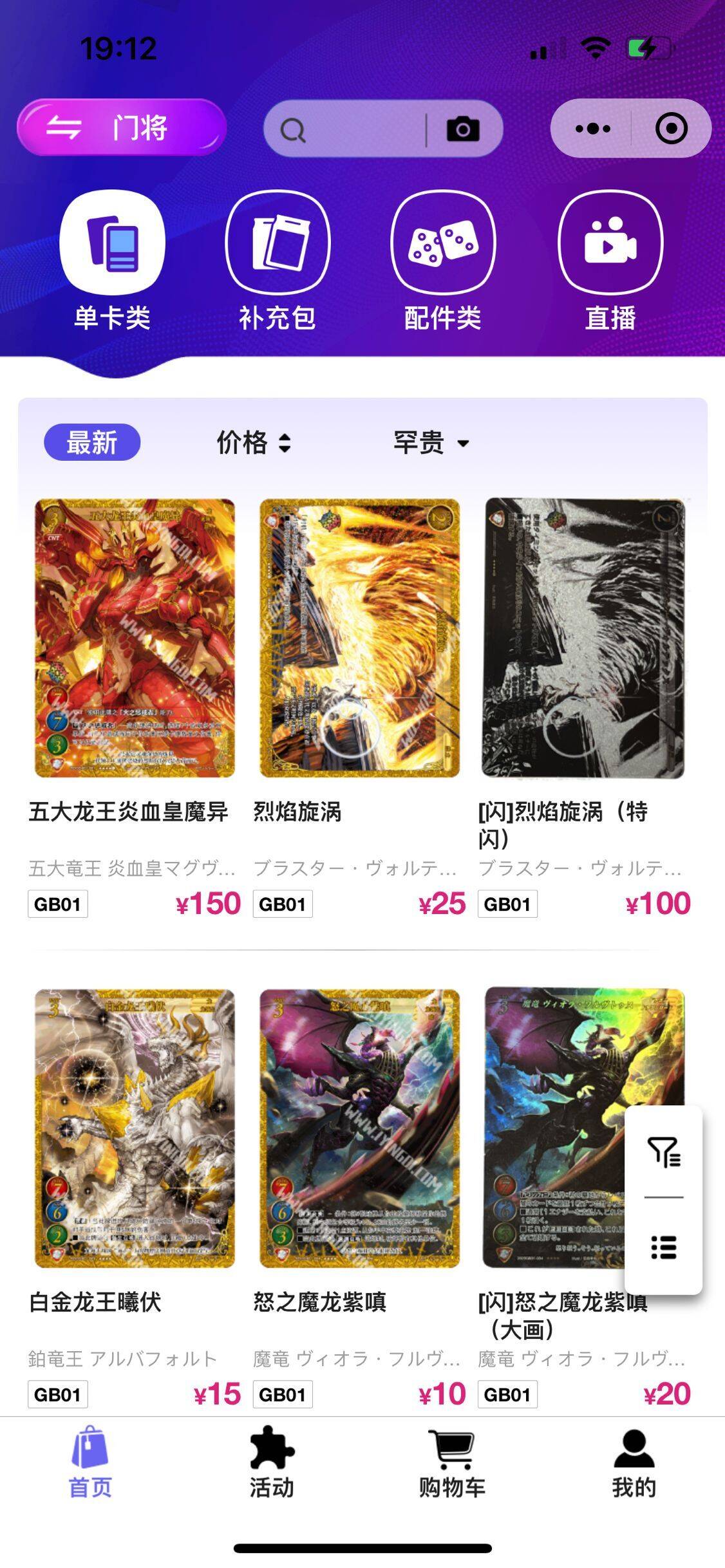The height and width of the screenshot is (1568, 725).
Task: Open the ¥25 烈焰旋涡 card
Action: click(x=359, y=639)
